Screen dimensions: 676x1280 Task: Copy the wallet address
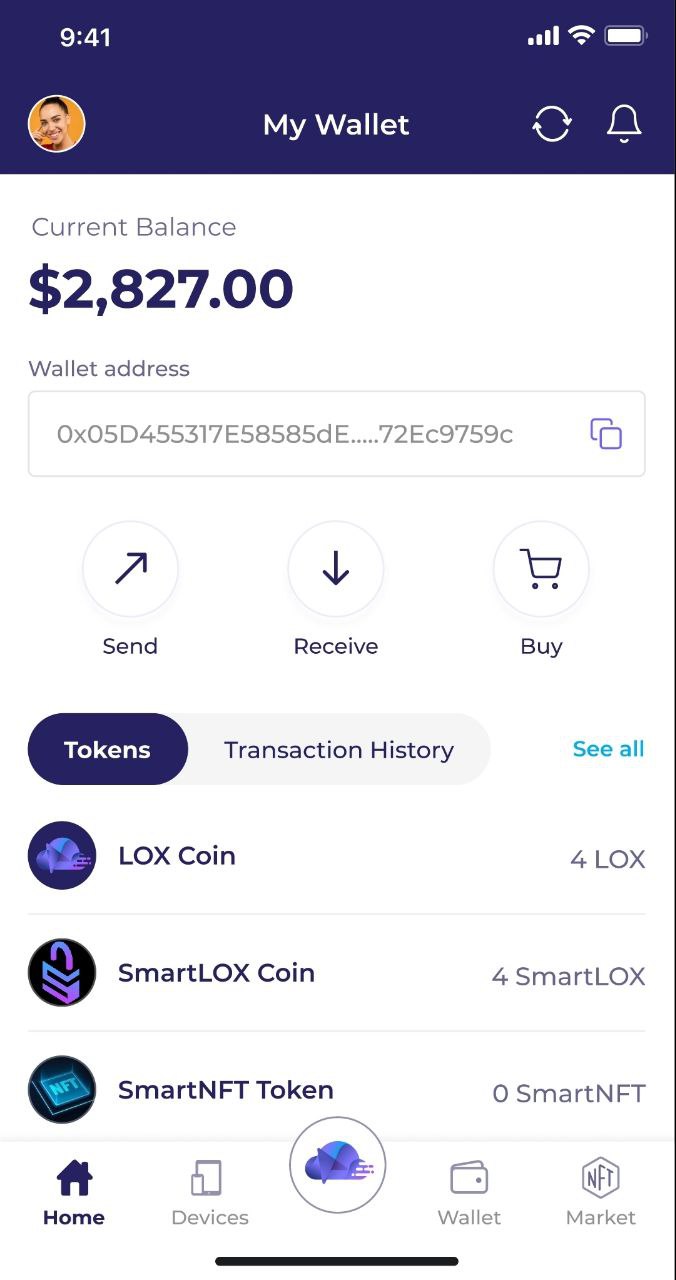click(606, 434)
